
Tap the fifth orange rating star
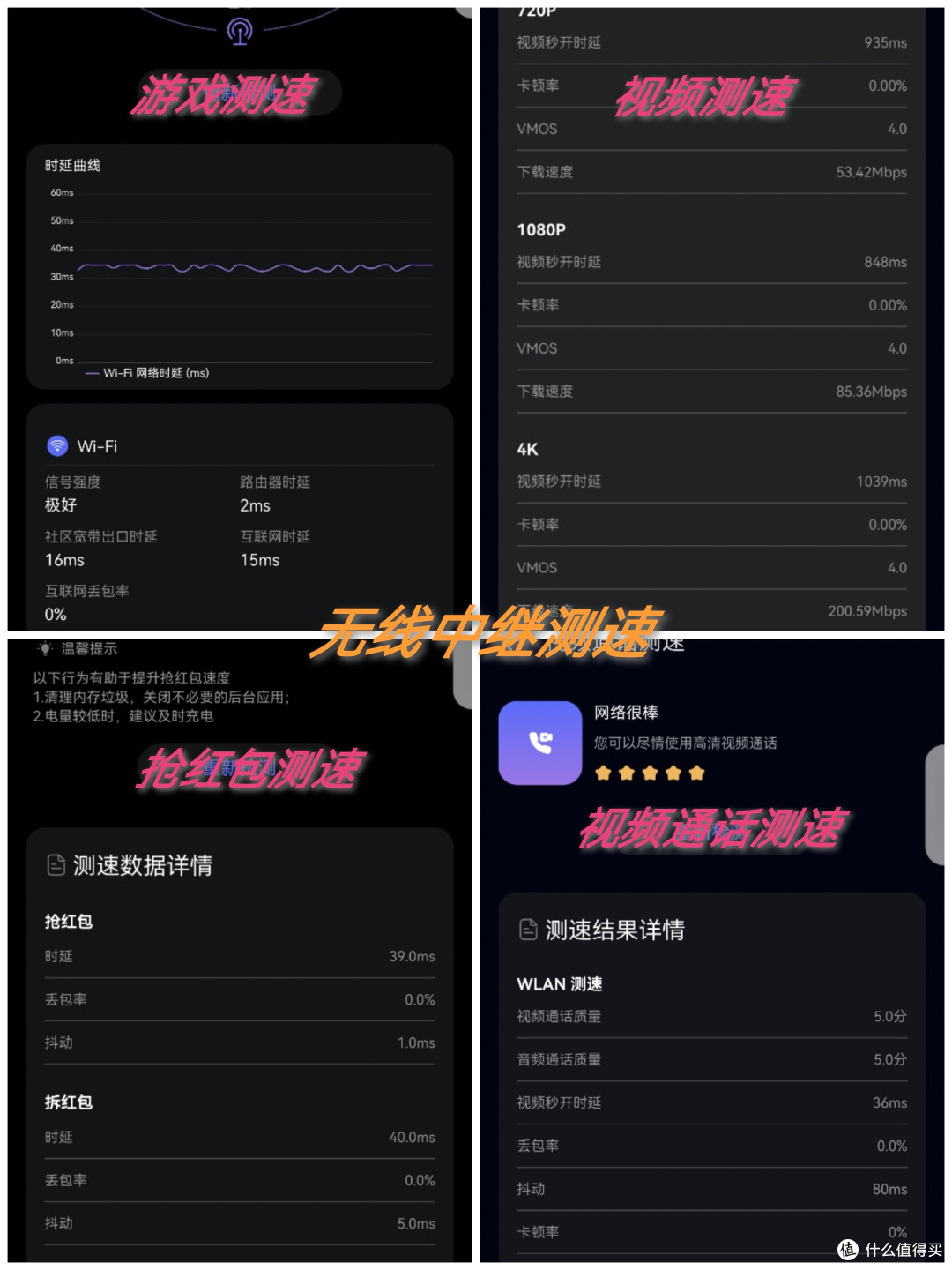pyautogui.click(x=696, y=771)
